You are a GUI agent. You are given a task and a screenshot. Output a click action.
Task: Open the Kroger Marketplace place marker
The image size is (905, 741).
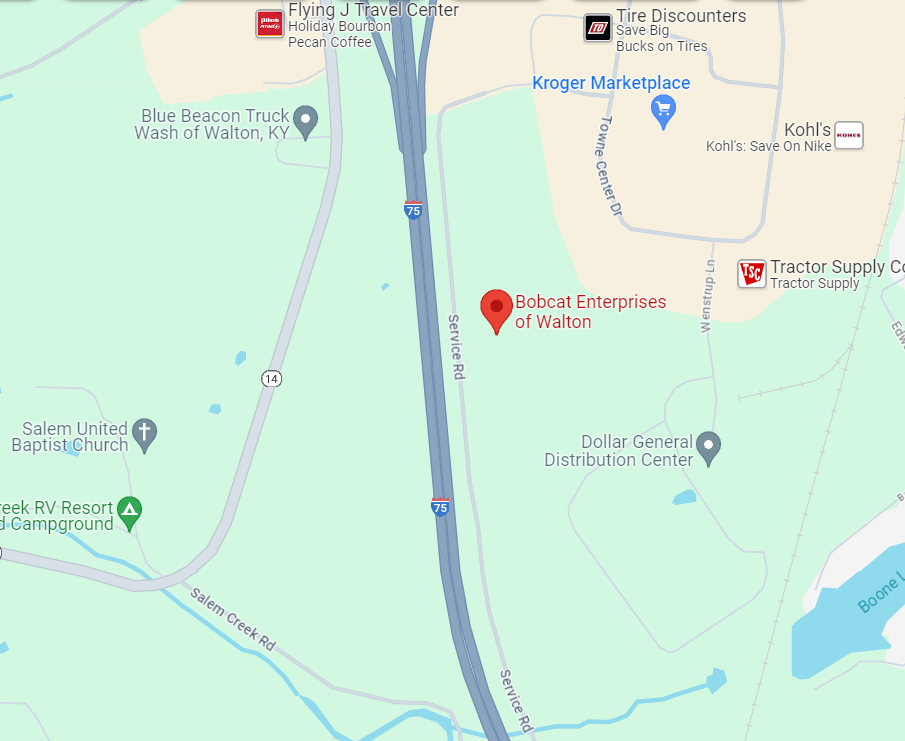pos(663,110)
